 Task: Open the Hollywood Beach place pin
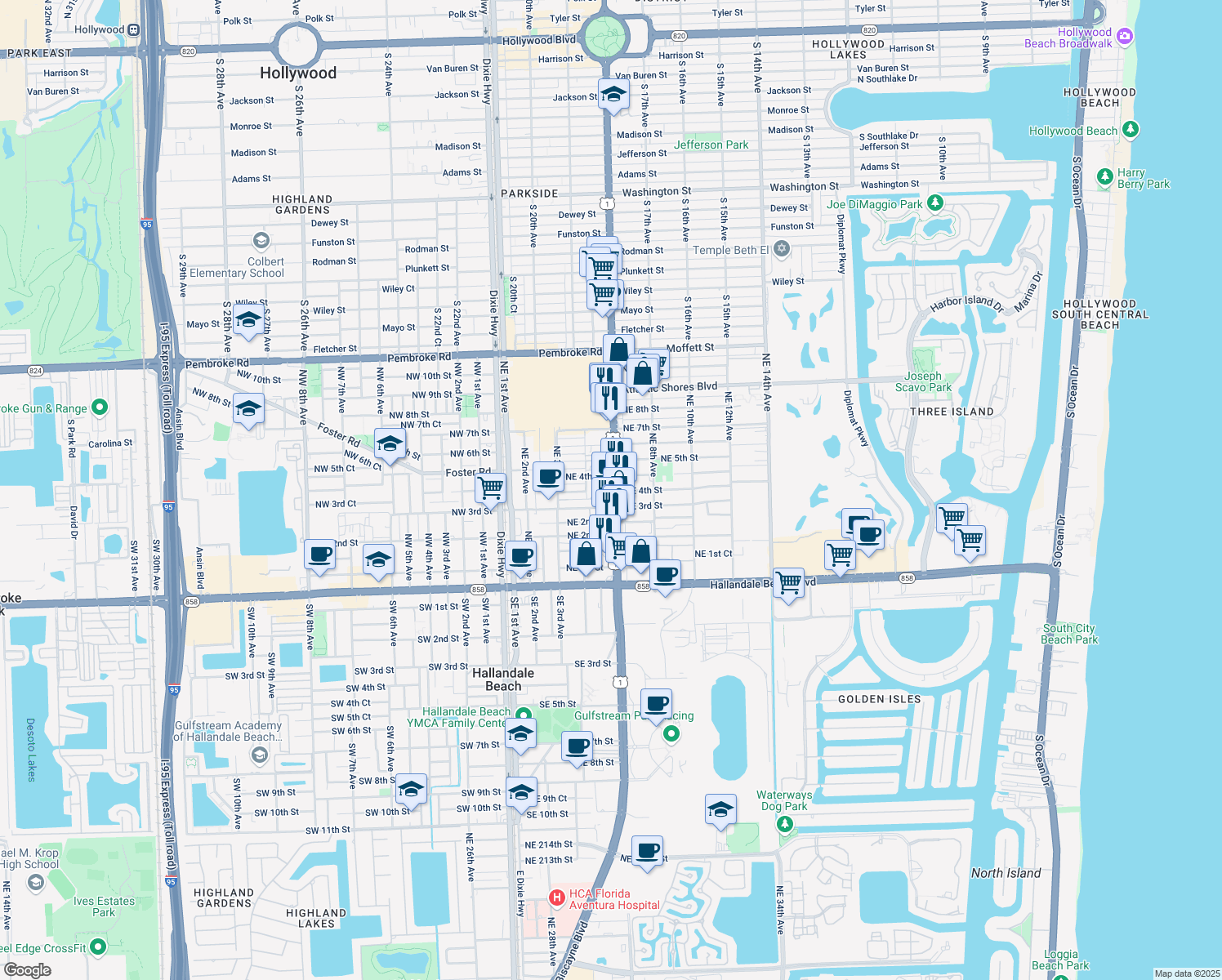point(1131,129)
